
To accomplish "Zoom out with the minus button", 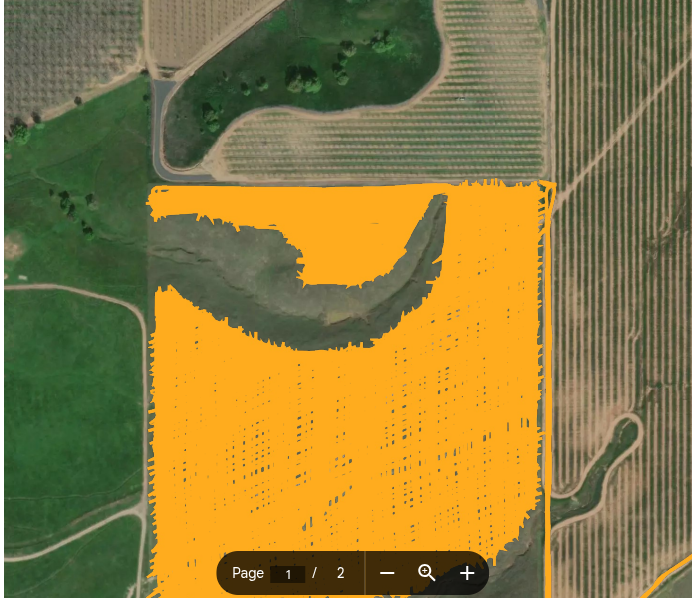I will click(x=387, y=573).
